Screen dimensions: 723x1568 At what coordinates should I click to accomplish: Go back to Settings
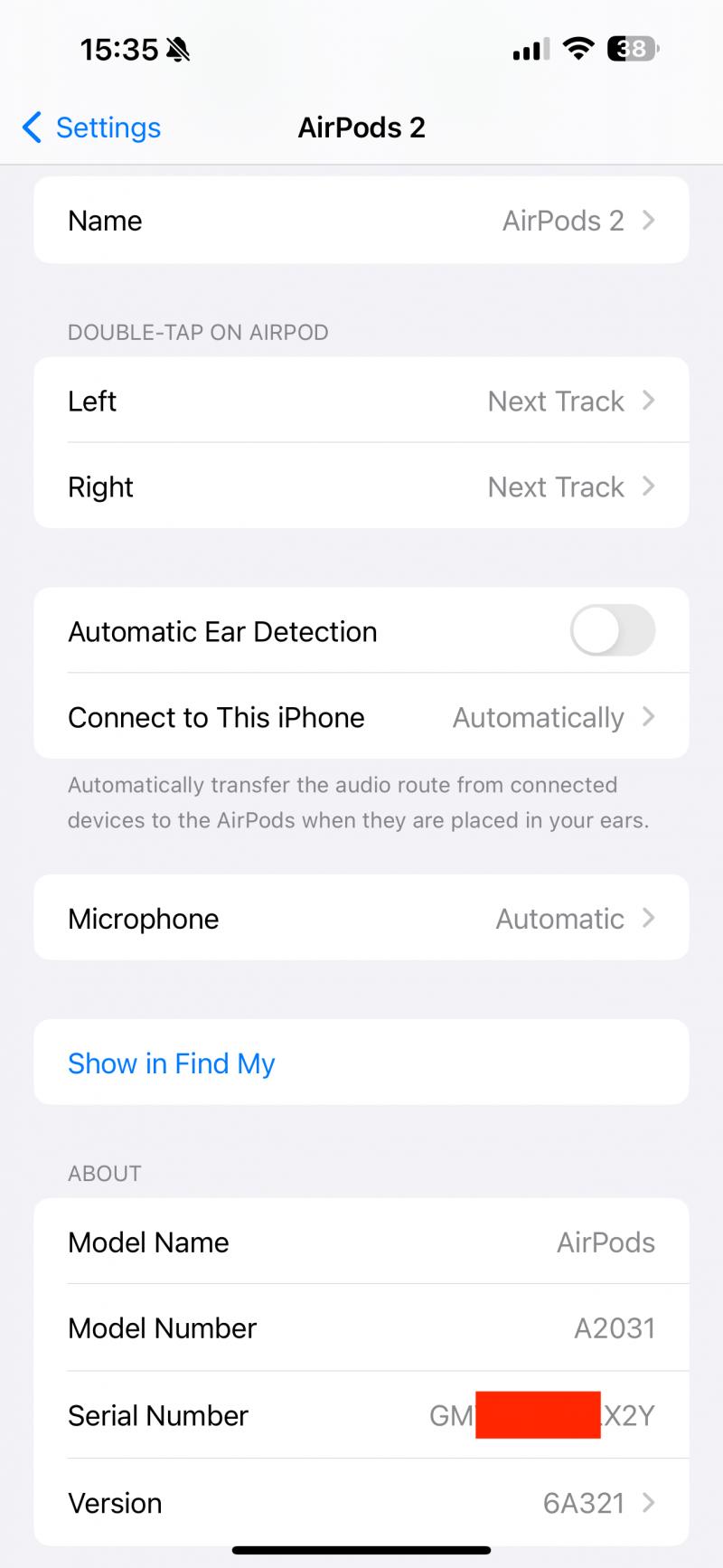coord(91,128)
